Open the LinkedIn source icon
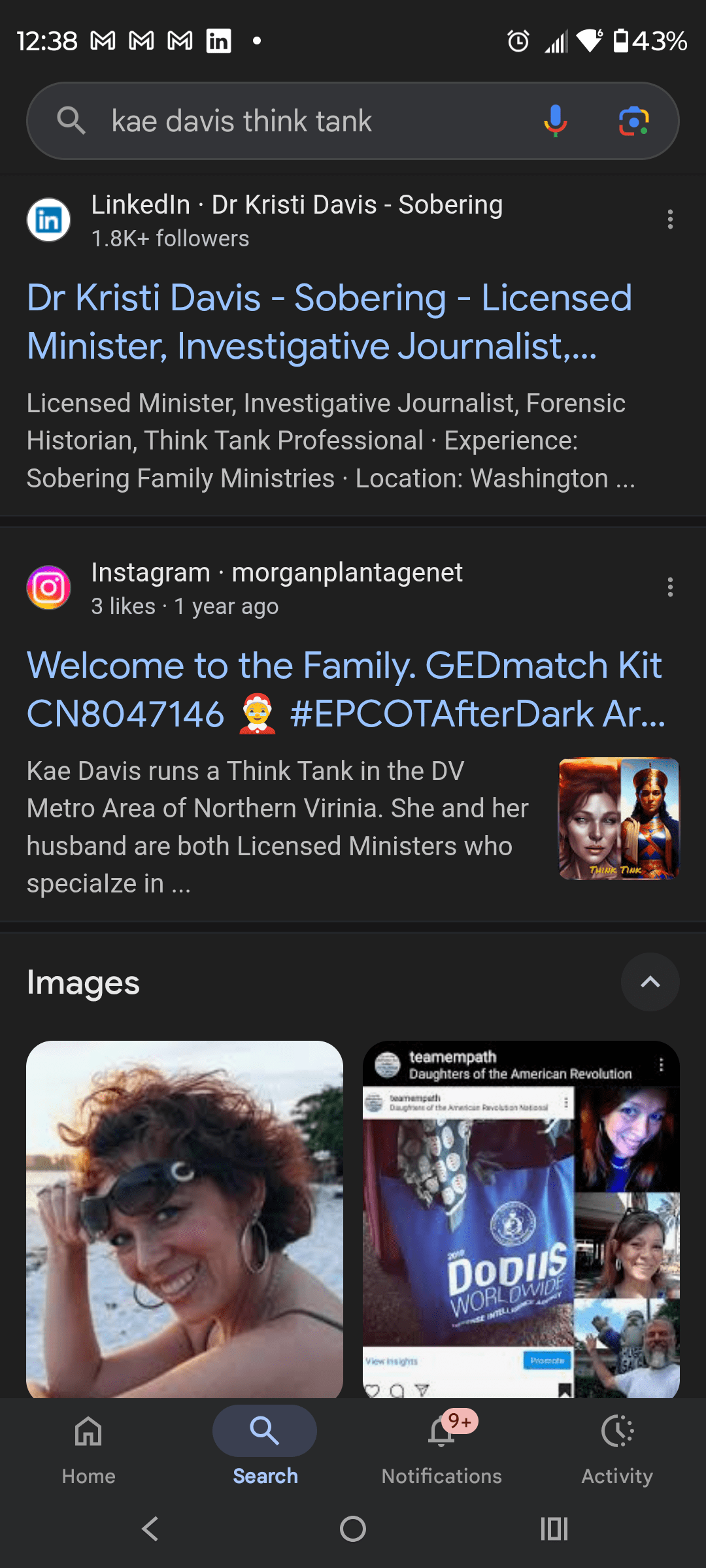The width and height of the screenshot is (706, 1568). pyautogui.click(x=48, y=220)
